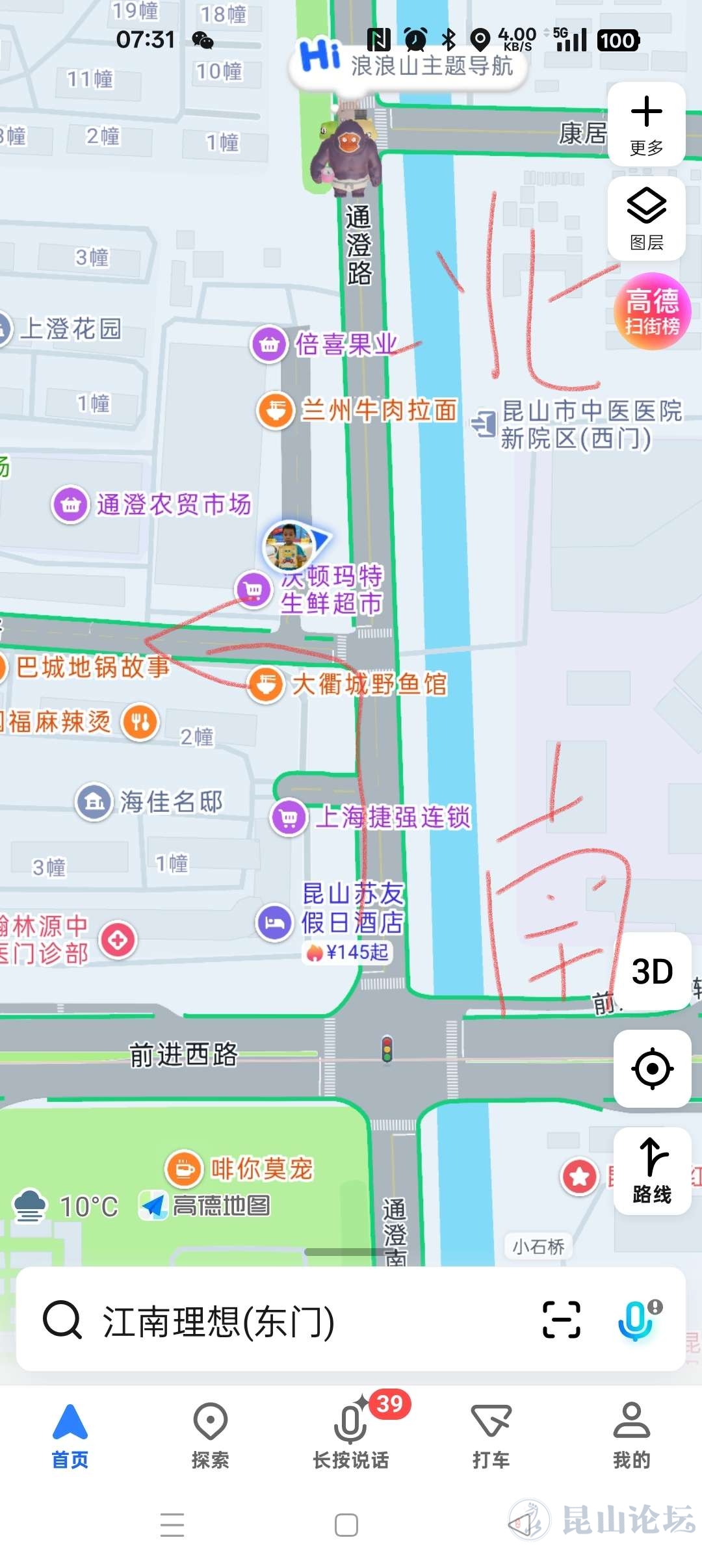Open the 更多 plus menu

[646, 124]
